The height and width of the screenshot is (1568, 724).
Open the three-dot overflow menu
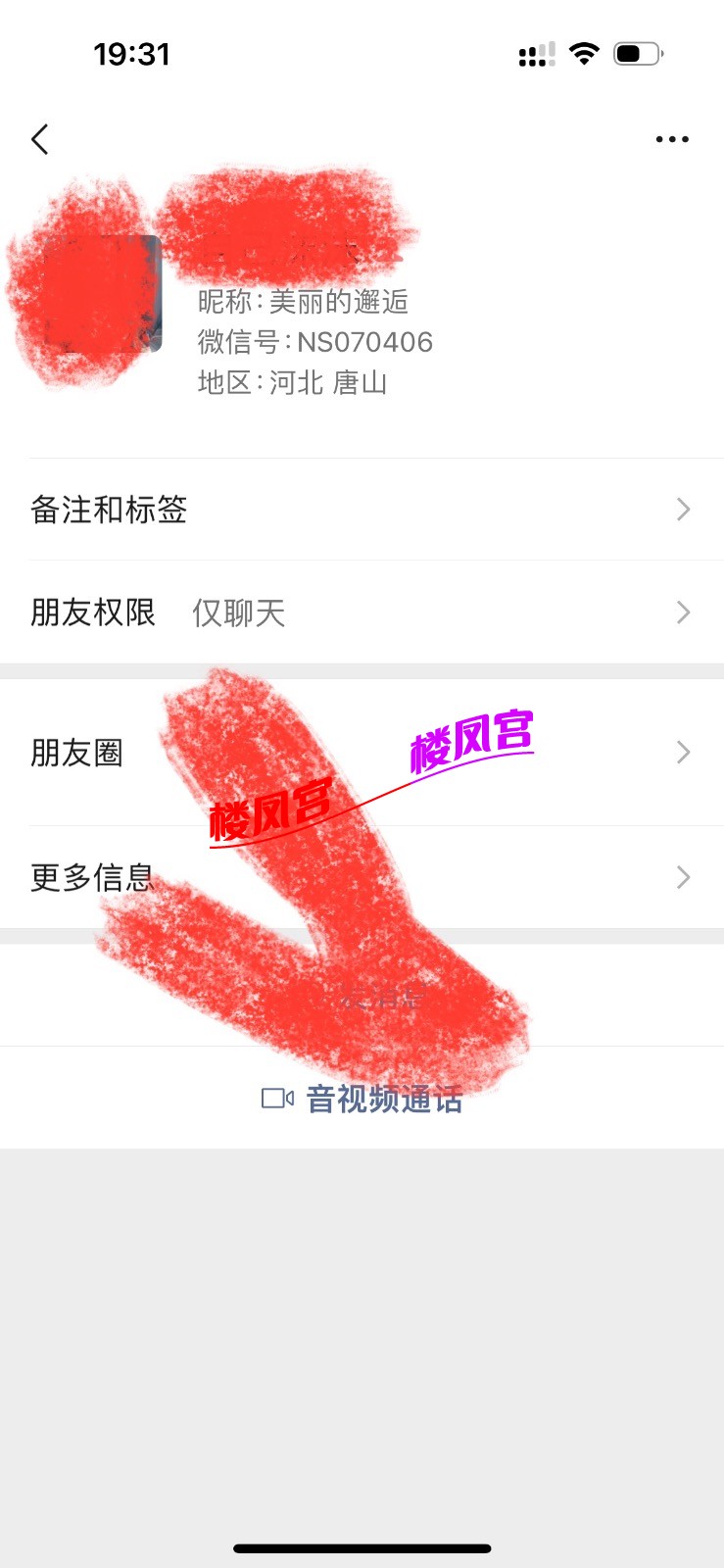tap(672, 139)
